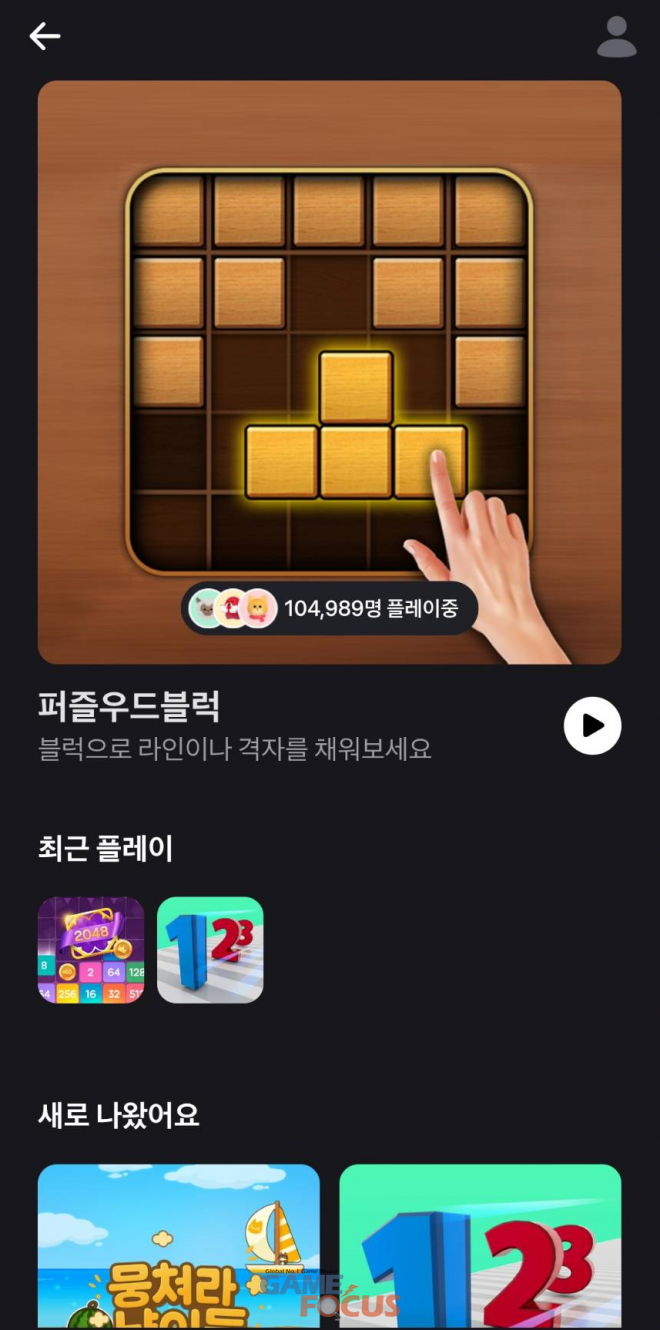Open the 퍼즐우드블럭 featured game banner

[329, 371]
